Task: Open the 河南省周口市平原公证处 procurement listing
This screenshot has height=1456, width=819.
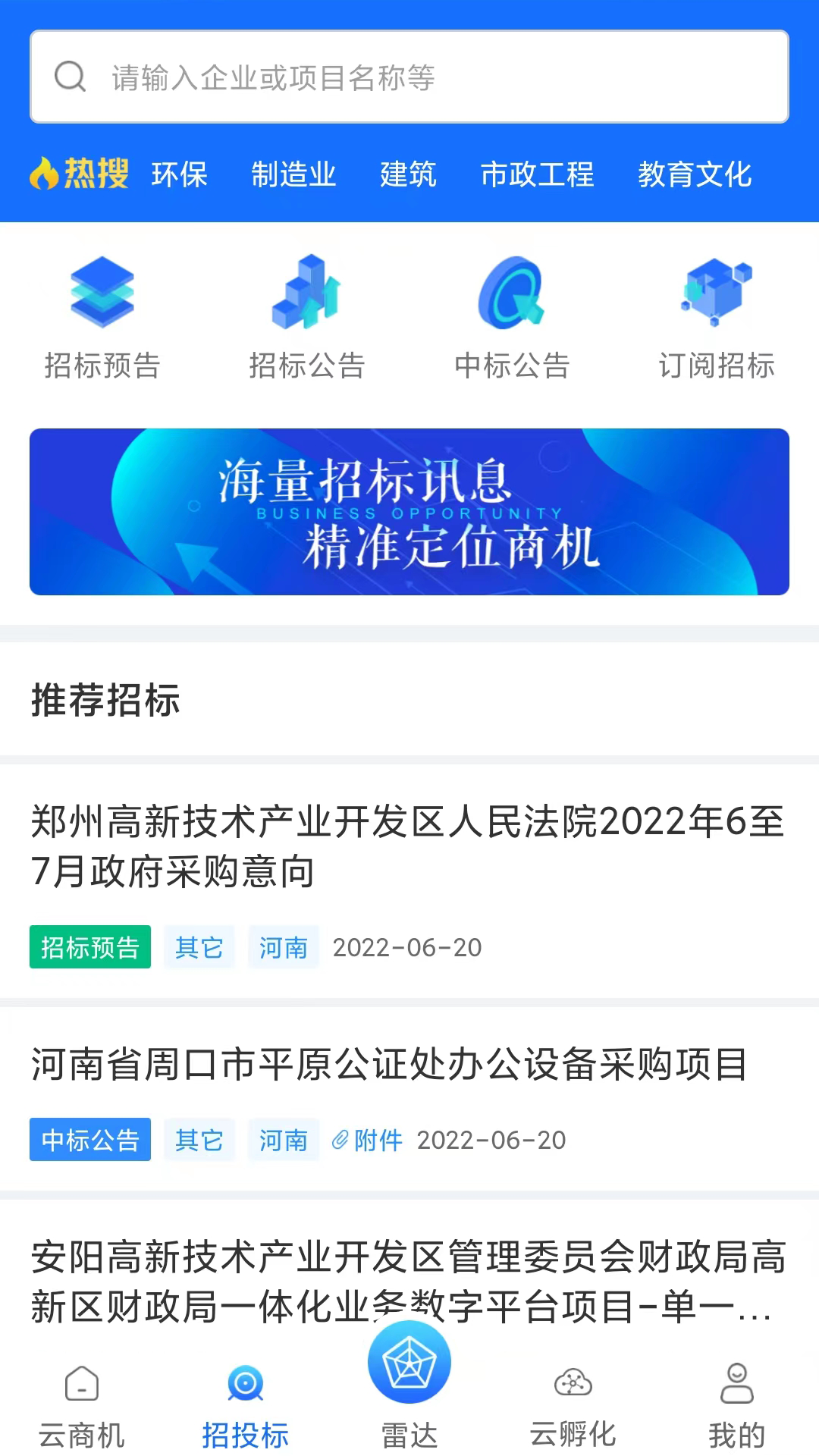Action: point(389,1064)
